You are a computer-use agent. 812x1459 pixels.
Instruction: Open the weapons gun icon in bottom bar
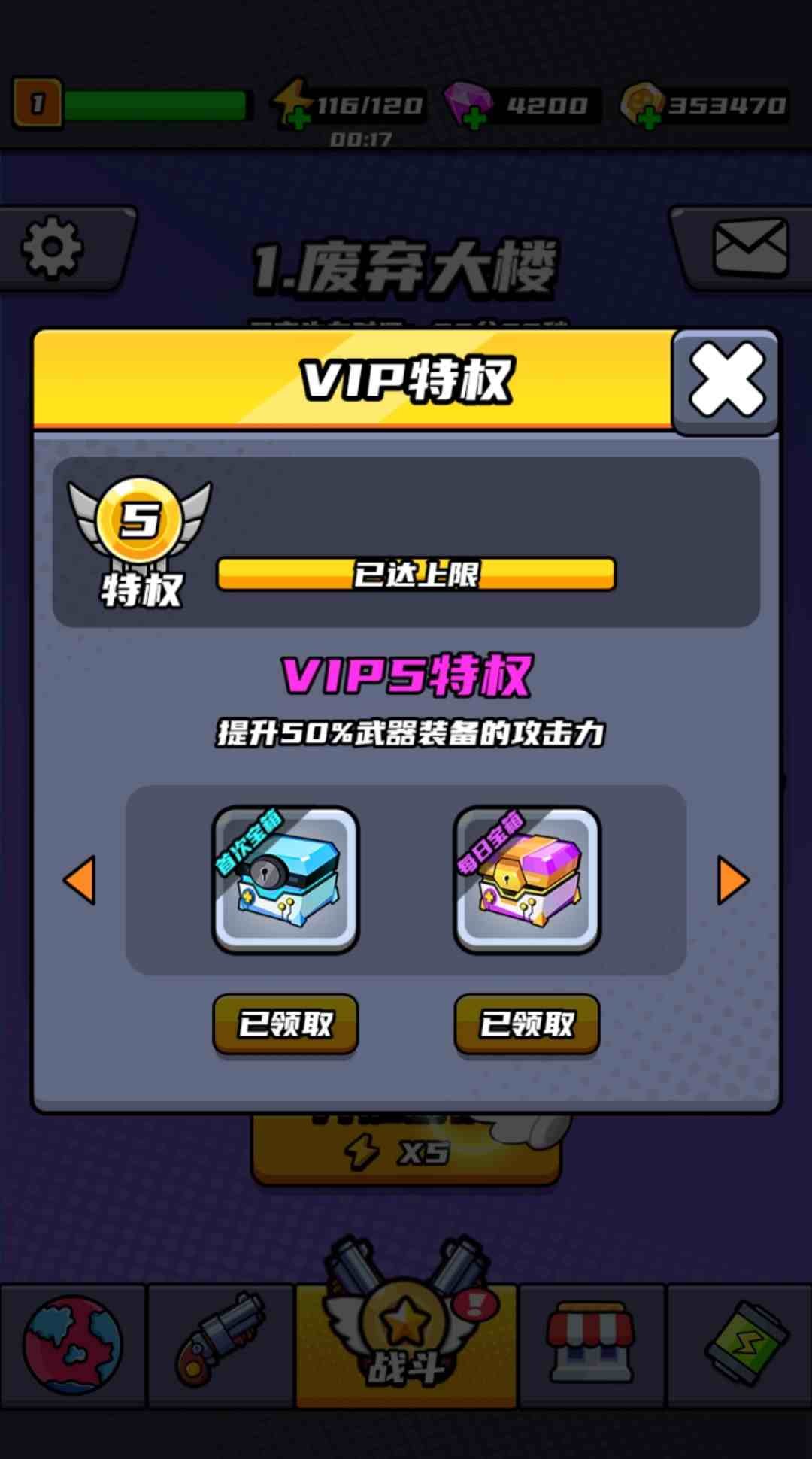[222, 1346]
